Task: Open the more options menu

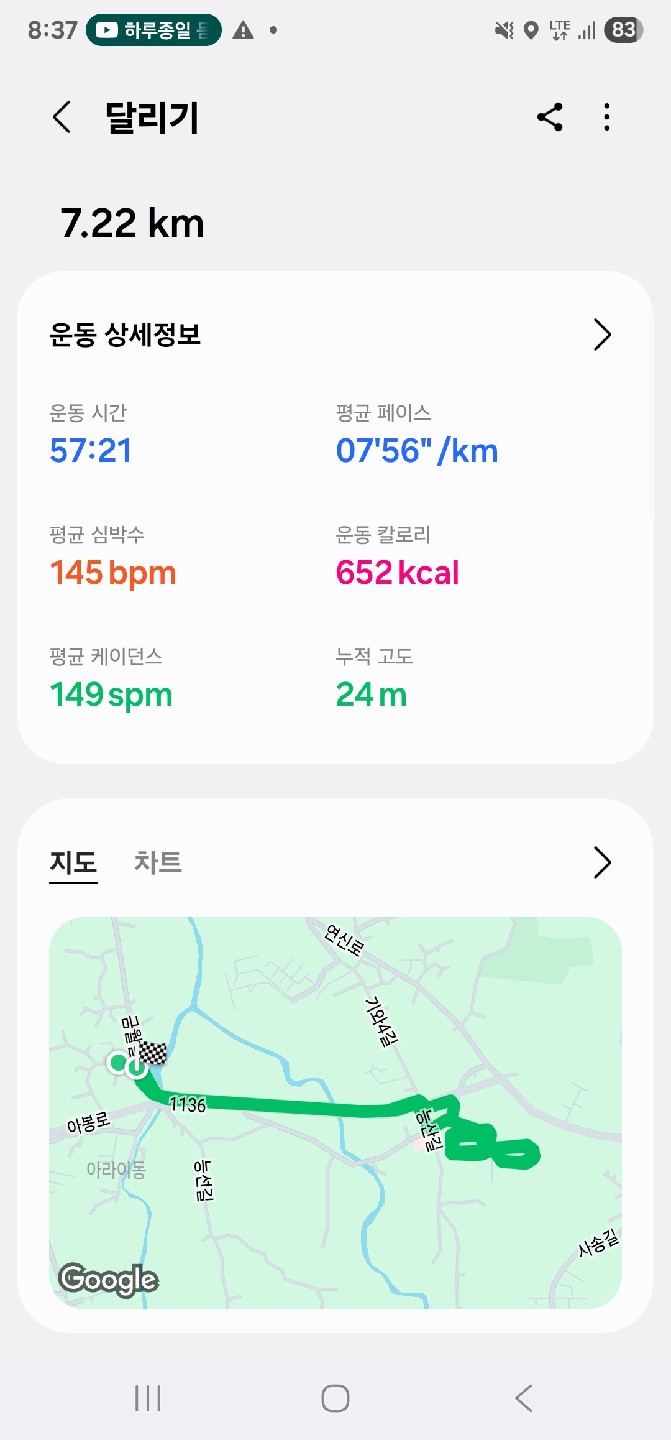Action: [x=607, y=118]
